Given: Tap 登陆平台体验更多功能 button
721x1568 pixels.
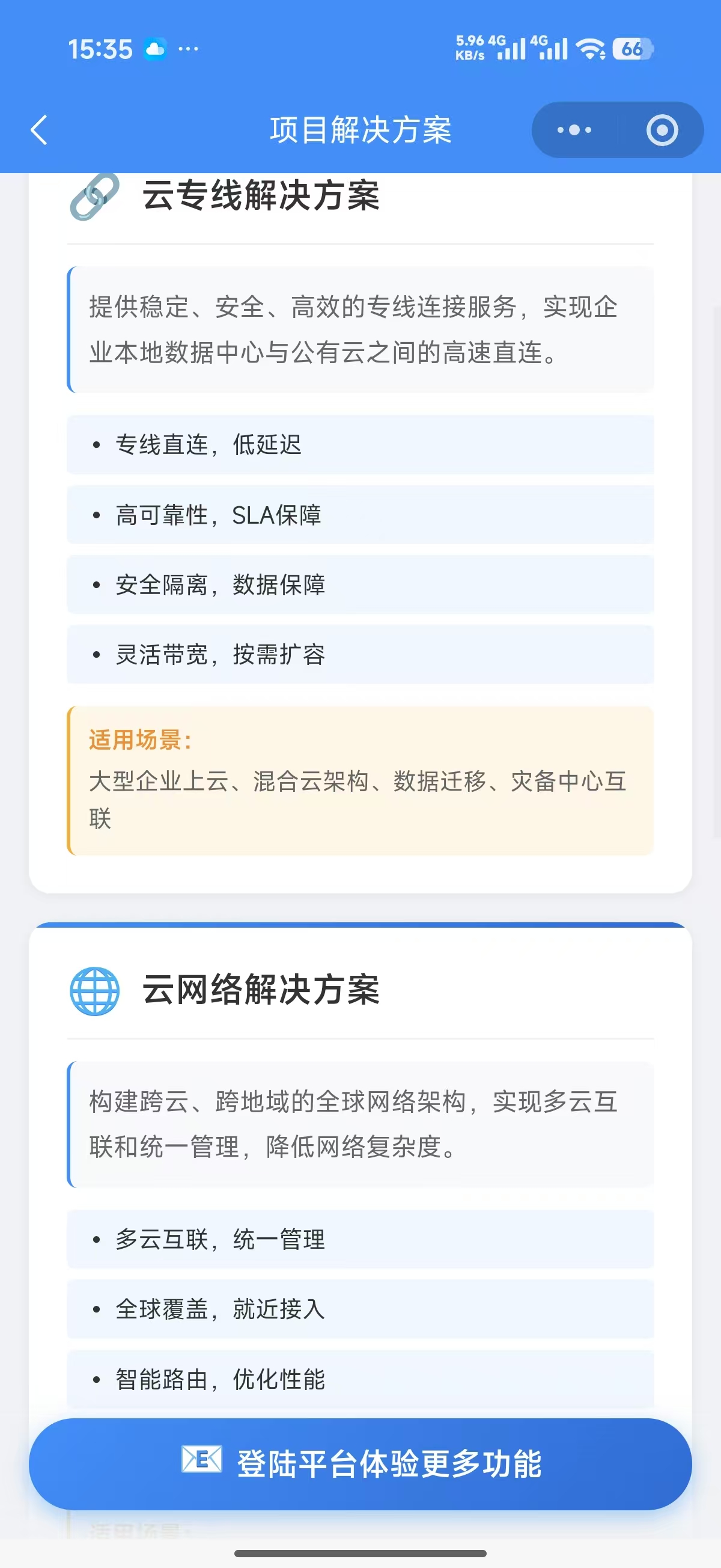Looking at the screenshot, I should coord(360,1463).
